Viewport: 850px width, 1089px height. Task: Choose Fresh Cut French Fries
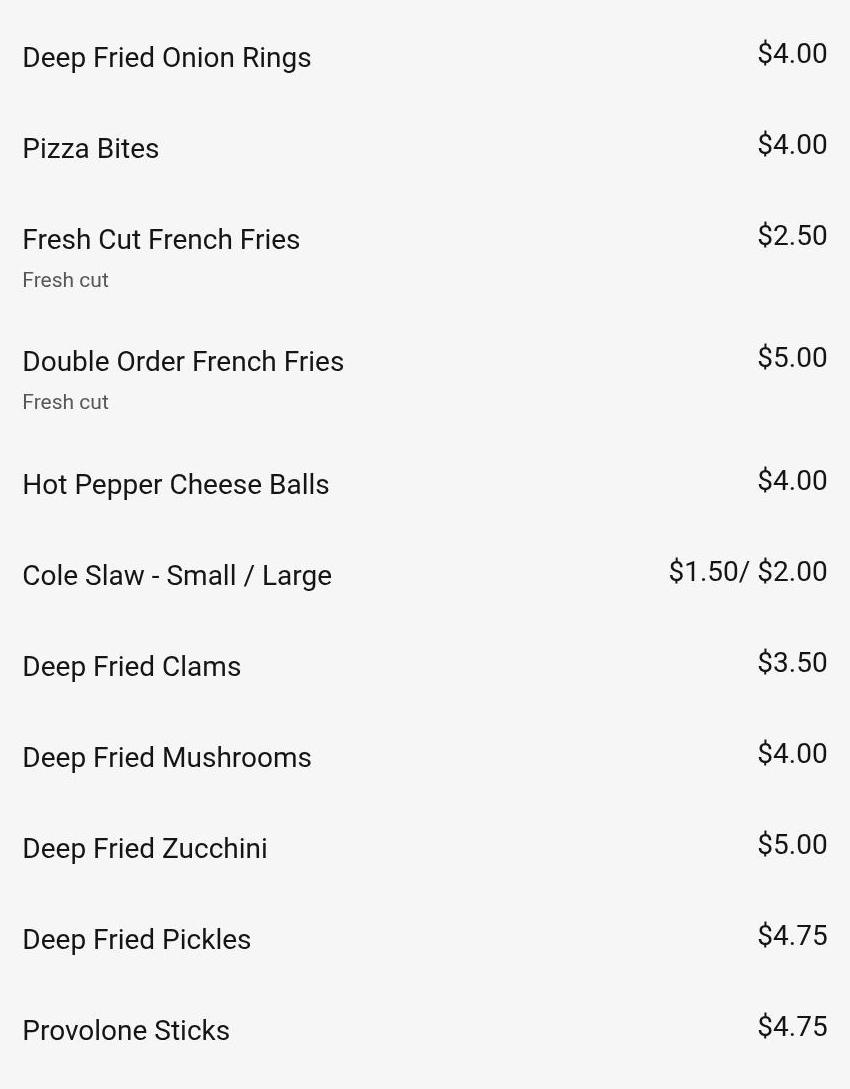(x=161, y=240)
